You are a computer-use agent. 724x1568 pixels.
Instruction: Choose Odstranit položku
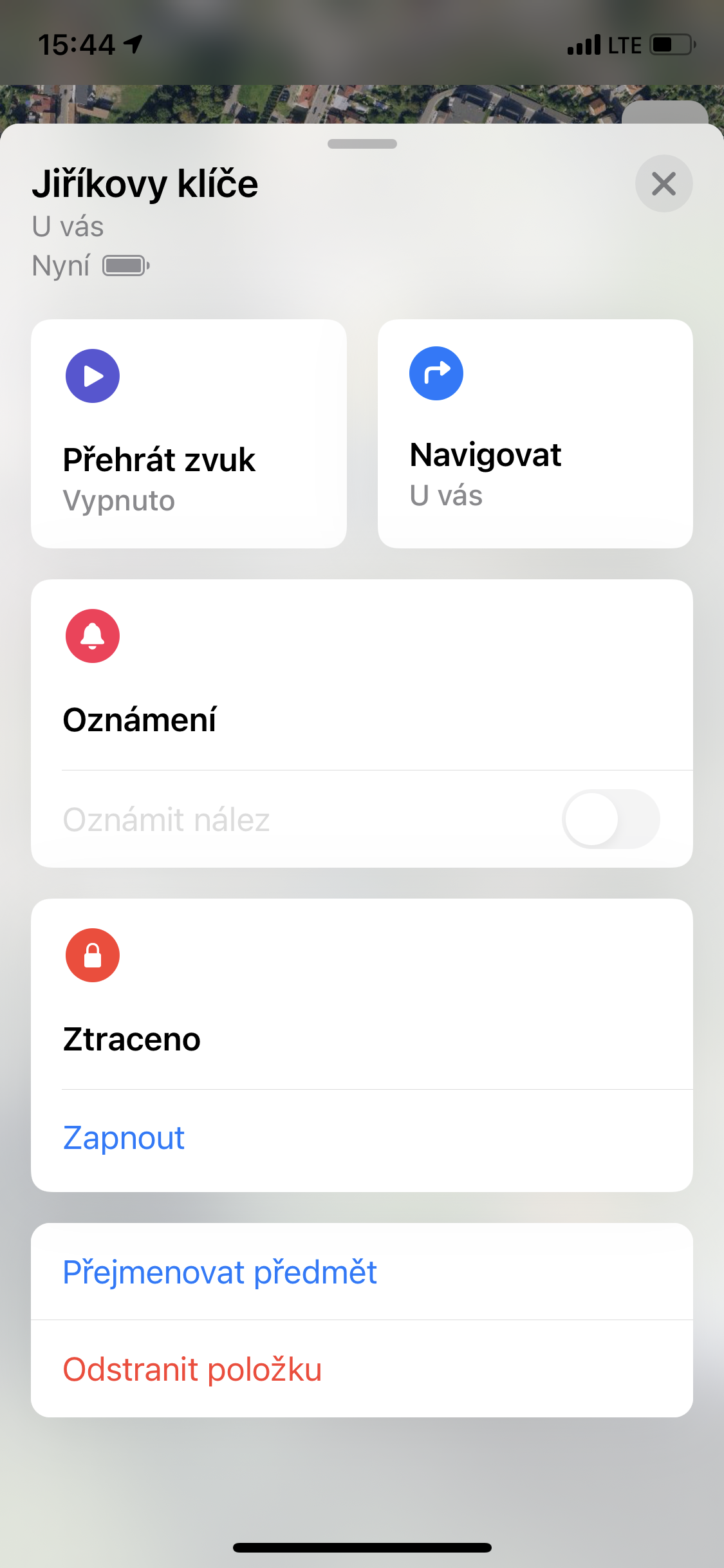192,1369
